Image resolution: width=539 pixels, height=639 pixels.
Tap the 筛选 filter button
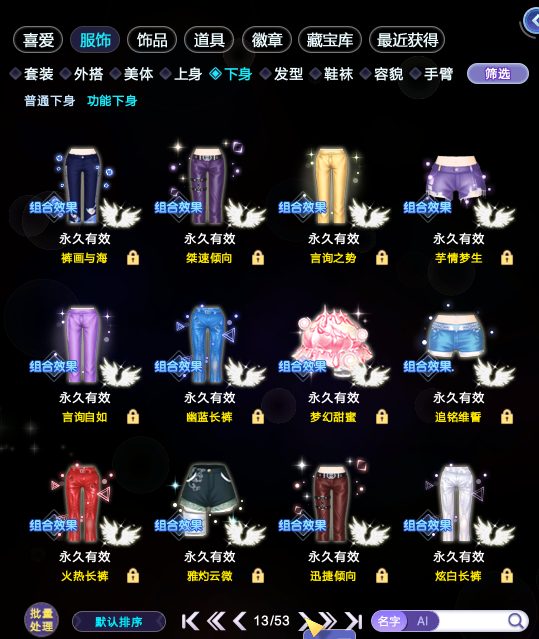pyautogui.click(x=497, y=74)
